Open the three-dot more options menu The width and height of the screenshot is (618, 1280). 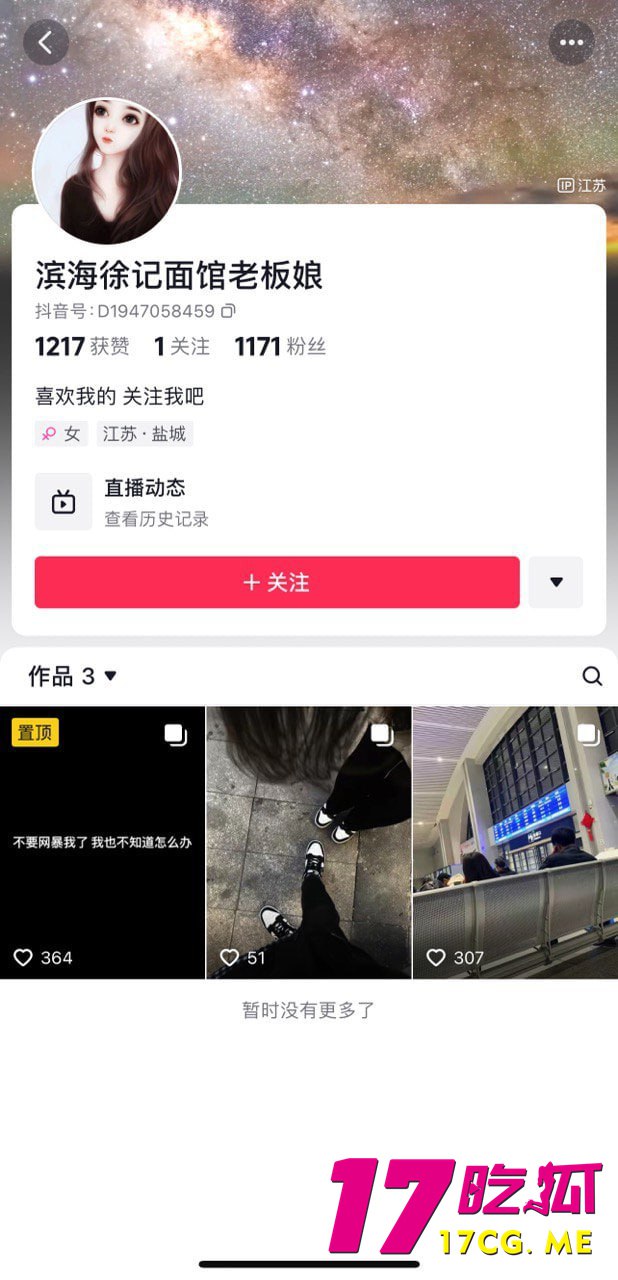pyautogui.click(x=571, y=43)
